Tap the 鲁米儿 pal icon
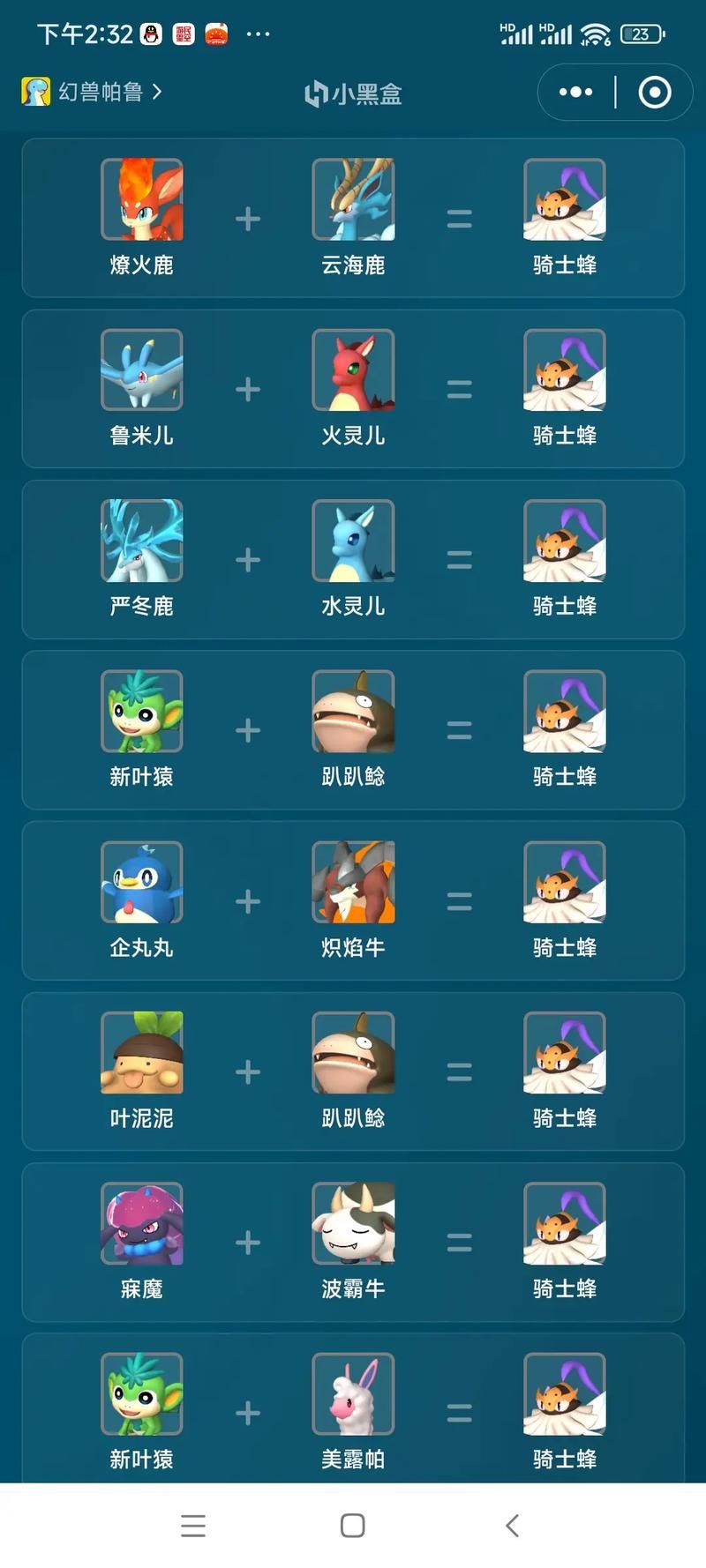The height and width of the screenshot is (1568, 706). 141,371
